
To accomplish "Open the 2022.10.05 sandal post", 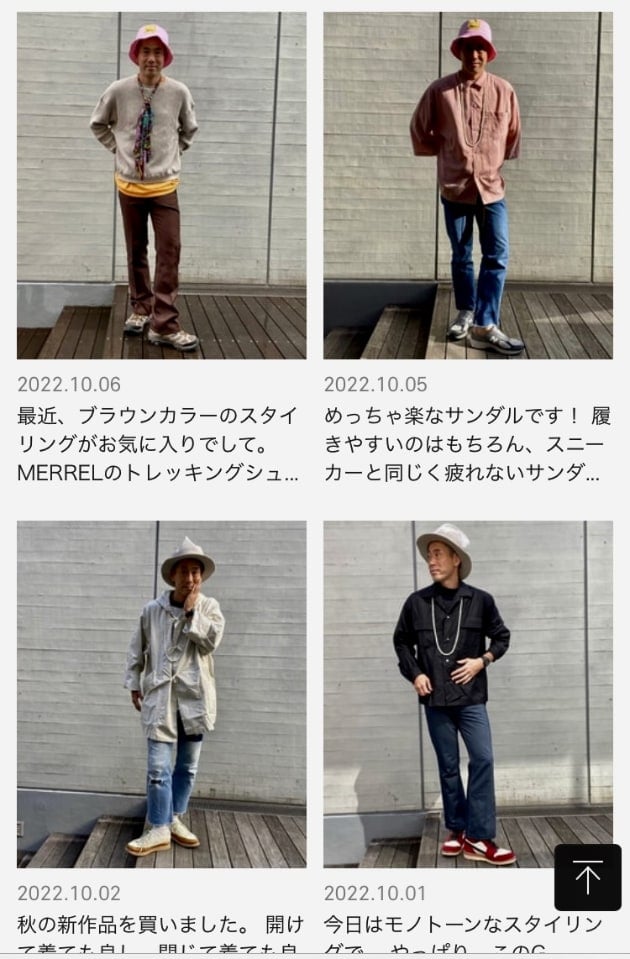I will tap(468, 186).
